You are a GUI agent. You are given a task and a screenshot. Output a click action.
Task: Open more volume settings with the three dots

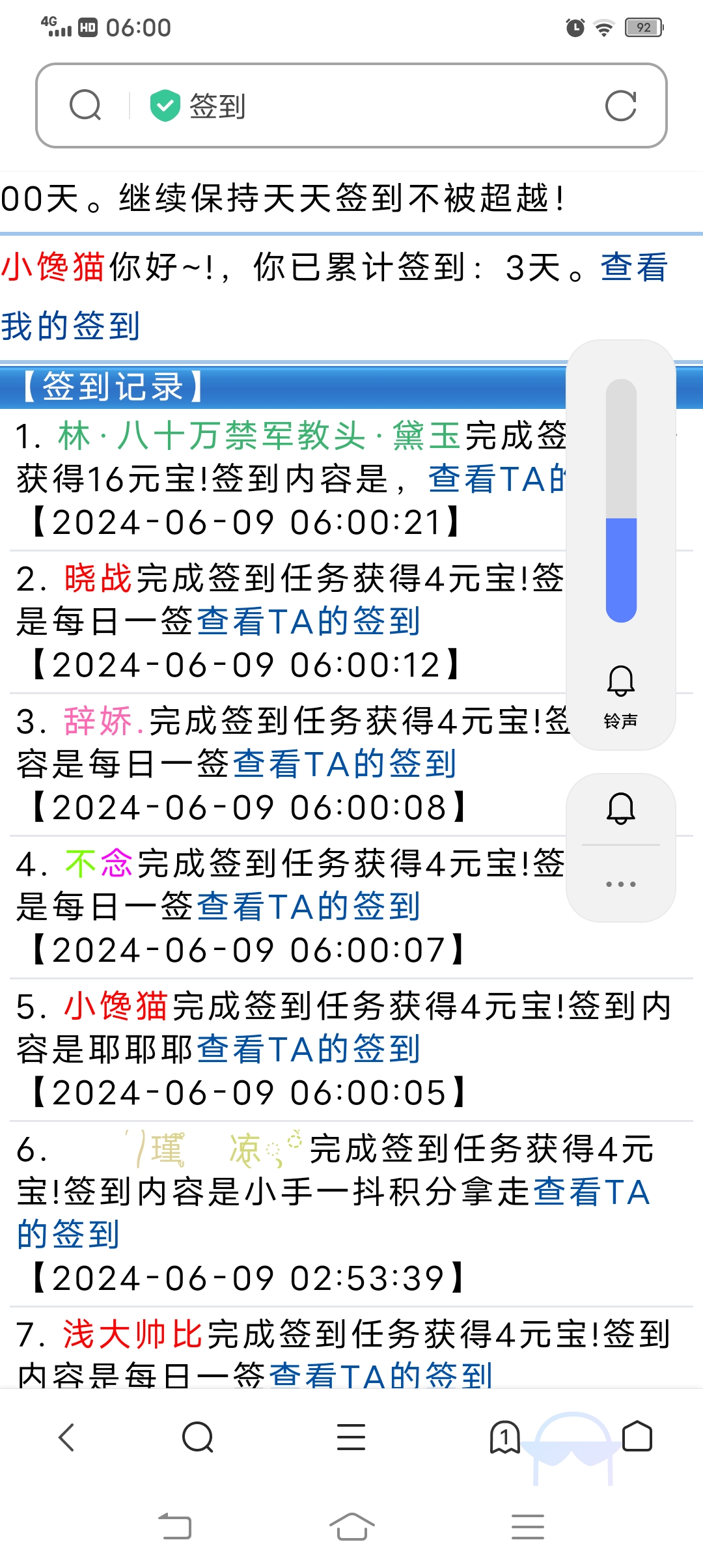click(x=621, y=884)
